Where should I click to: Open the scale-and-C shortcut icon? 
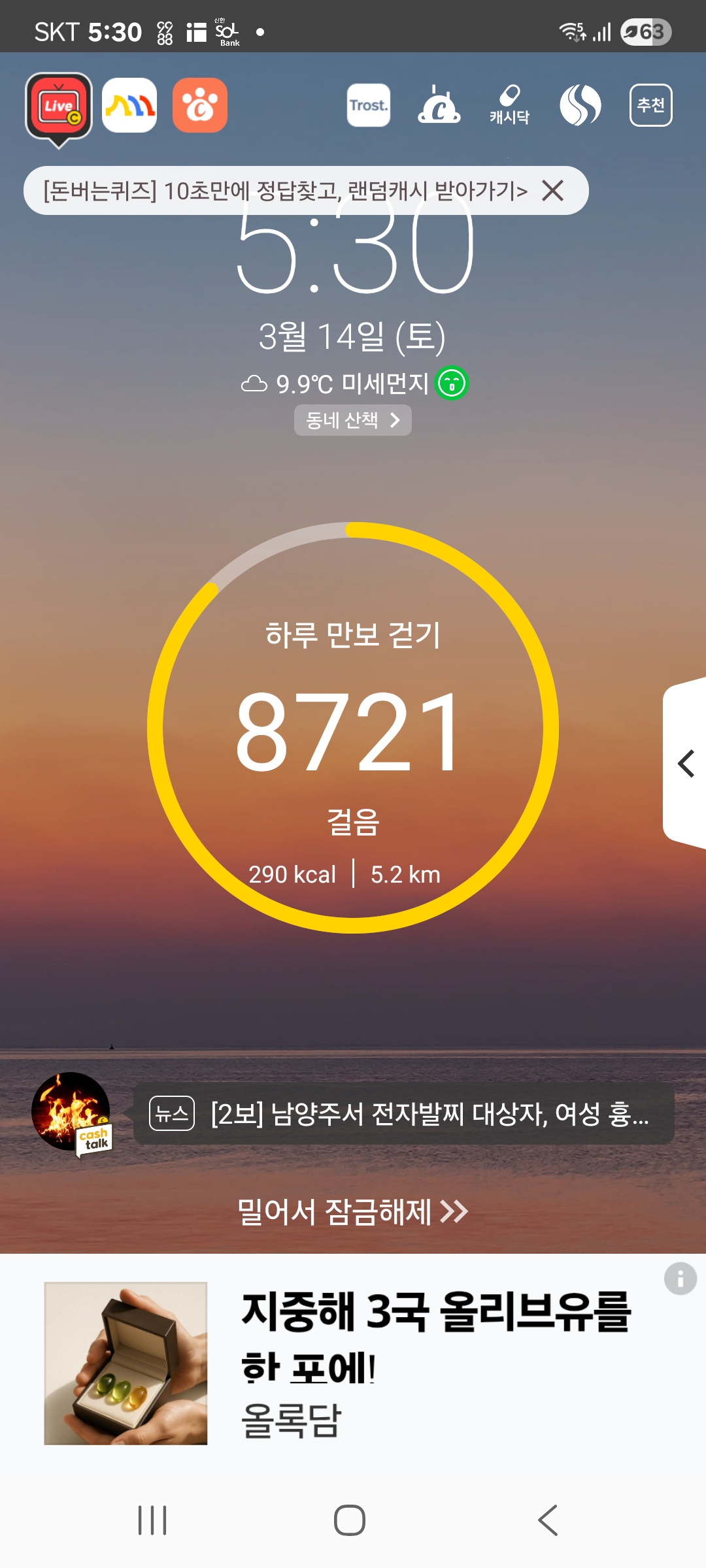point(439,105)
